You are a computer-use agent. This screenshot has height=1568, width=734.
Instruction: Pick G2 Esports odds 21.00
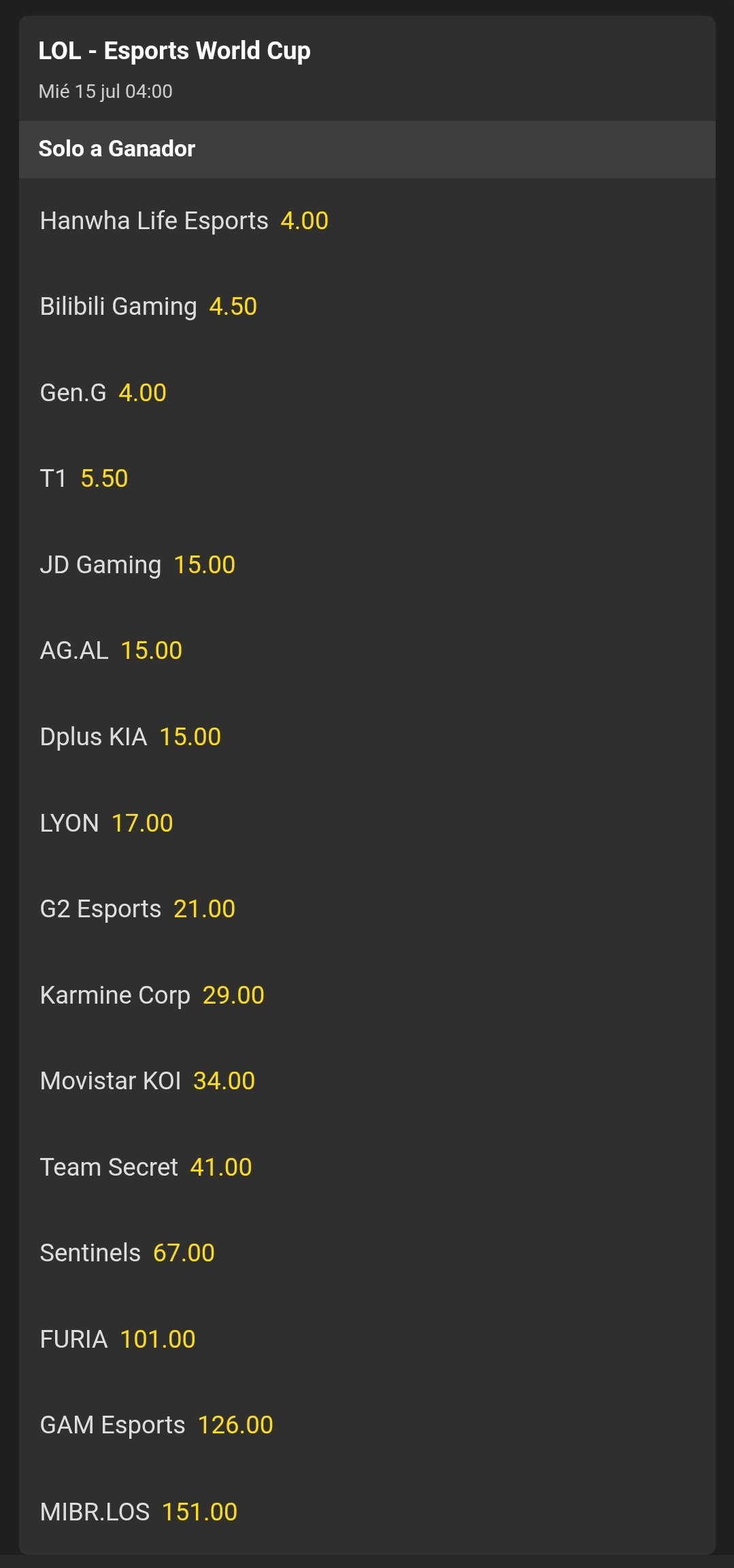pos(367,909)
